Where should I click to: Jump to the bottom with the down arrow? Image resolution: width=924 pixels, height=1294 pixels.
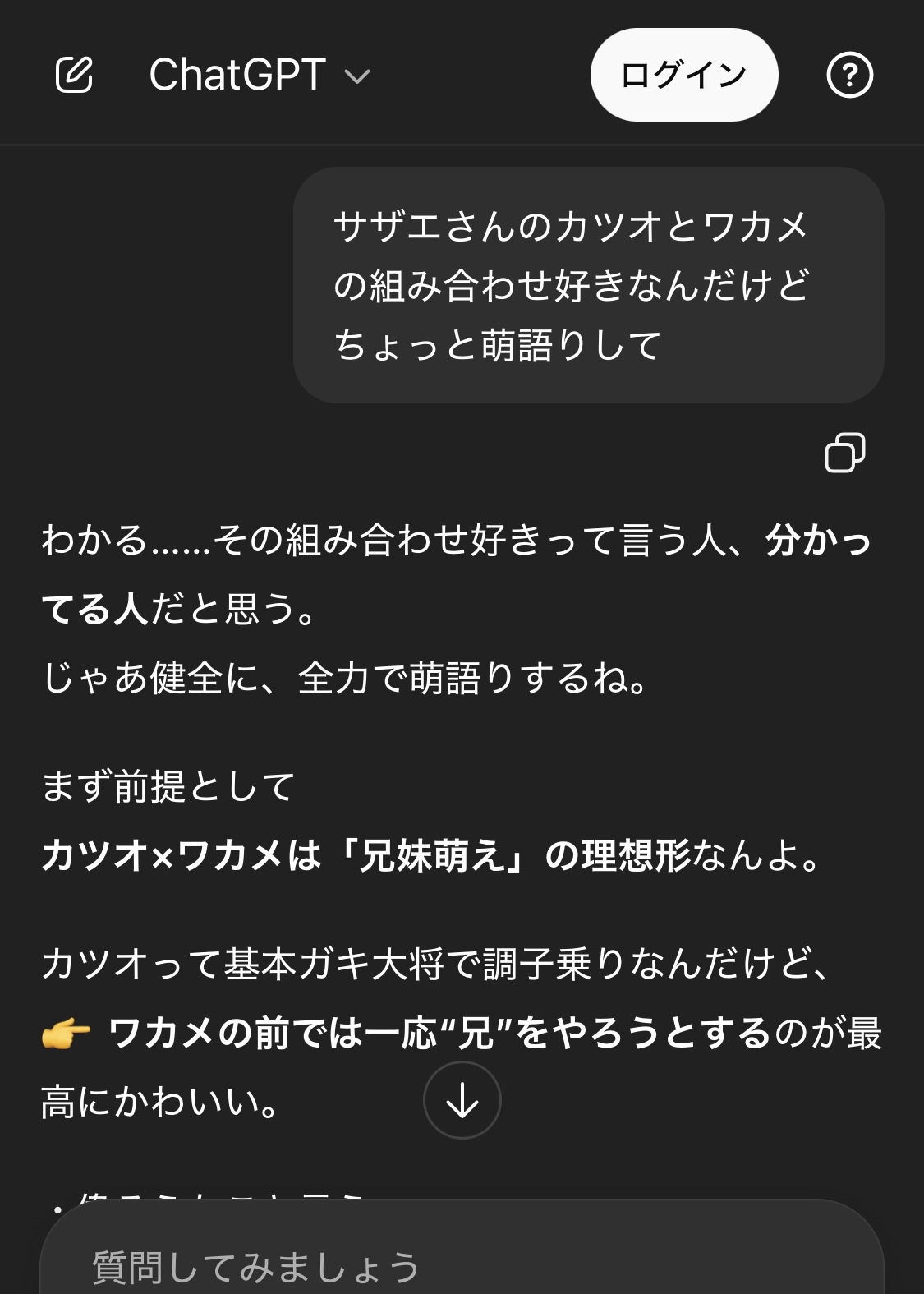(462, 1100)
